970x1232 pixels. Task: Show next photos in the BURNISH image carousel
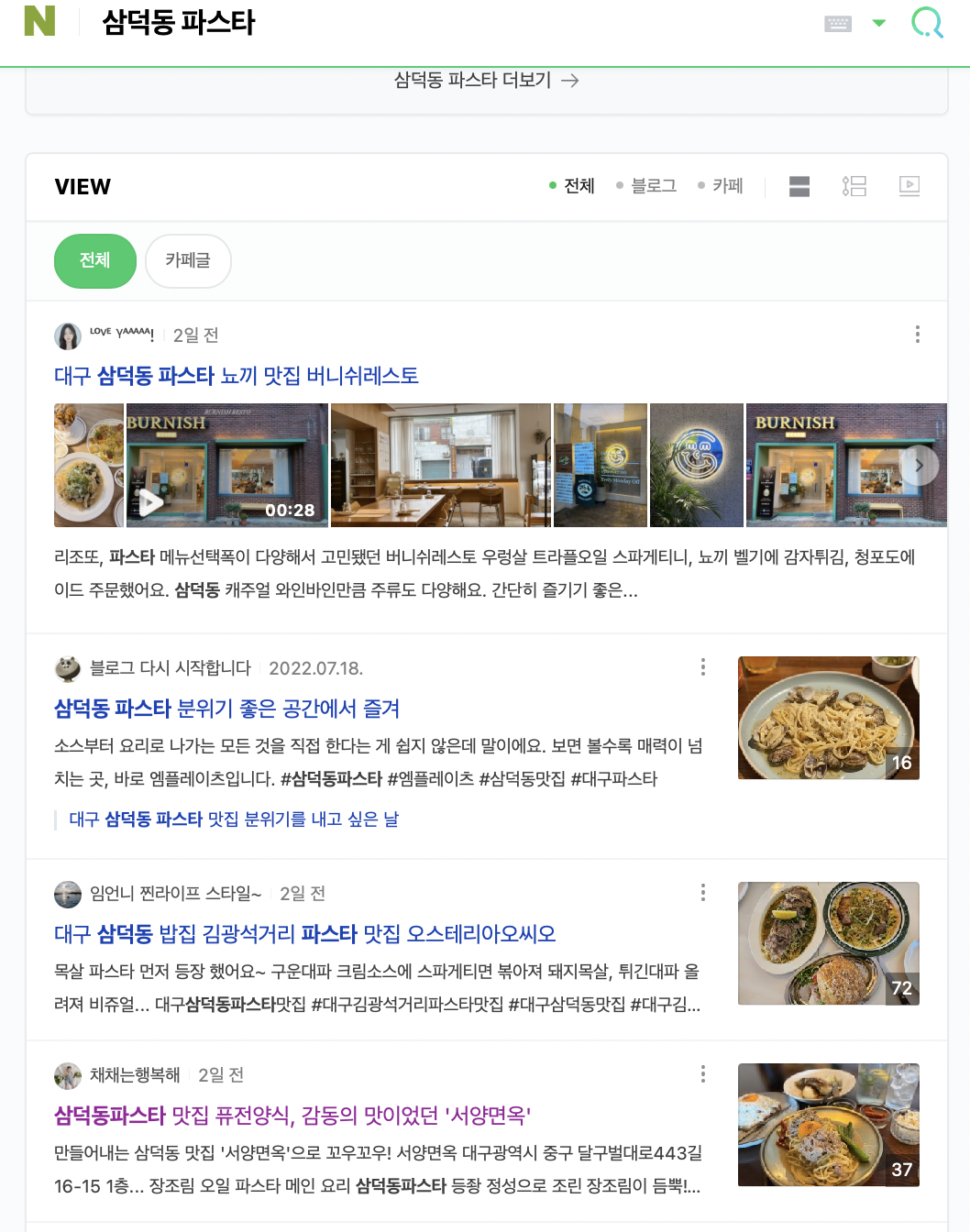click(920, 466)
